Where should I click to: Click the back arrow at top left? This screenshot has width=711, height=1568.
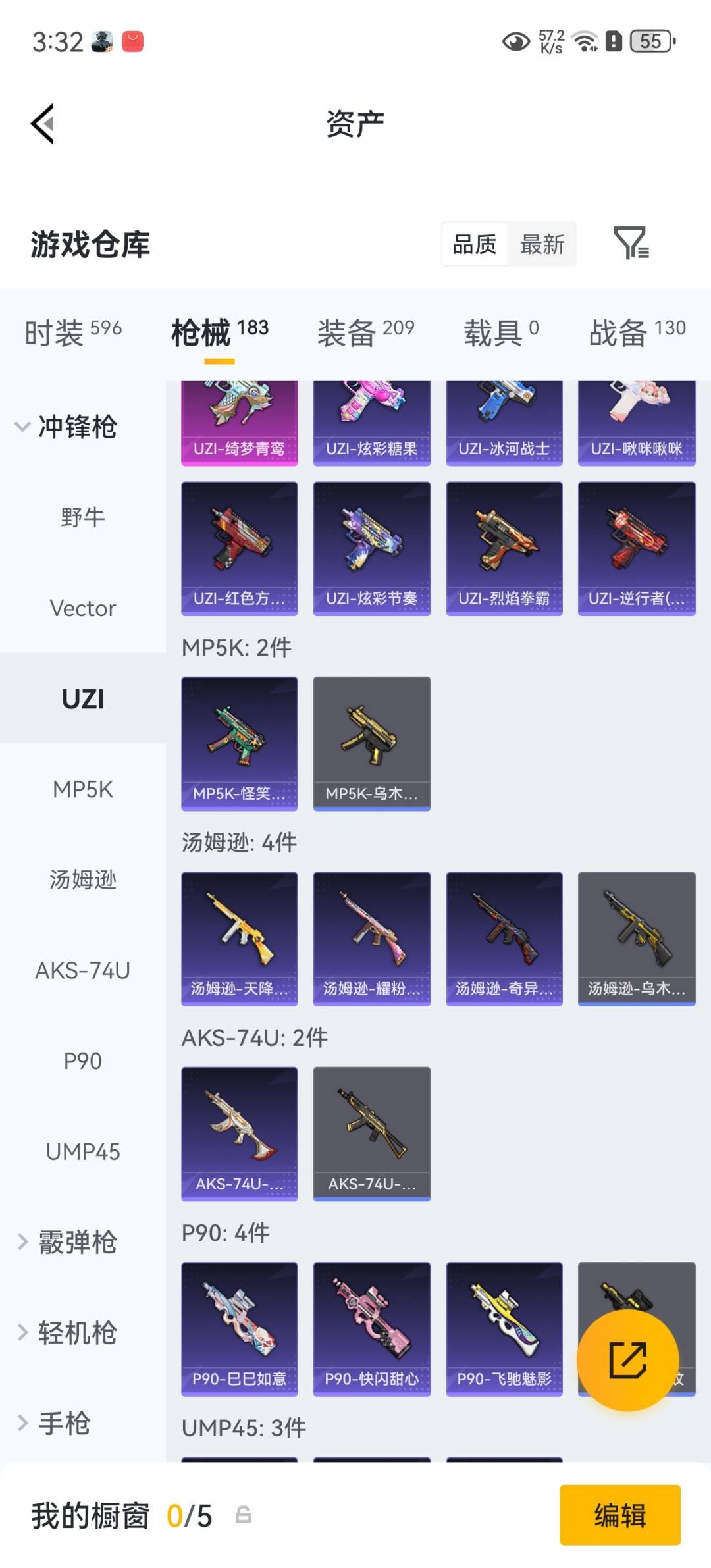click(x=43, y=124)
